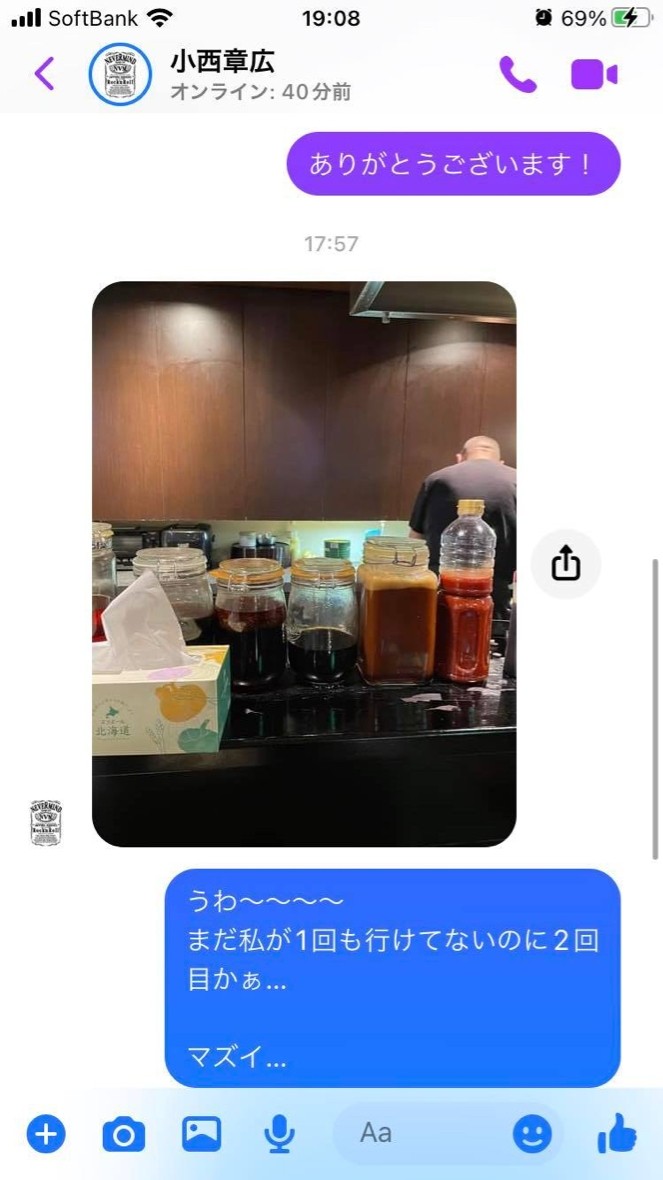This screenshot has width=663, height=1180.
Task: Go back to the chat list
Action: 45,74
